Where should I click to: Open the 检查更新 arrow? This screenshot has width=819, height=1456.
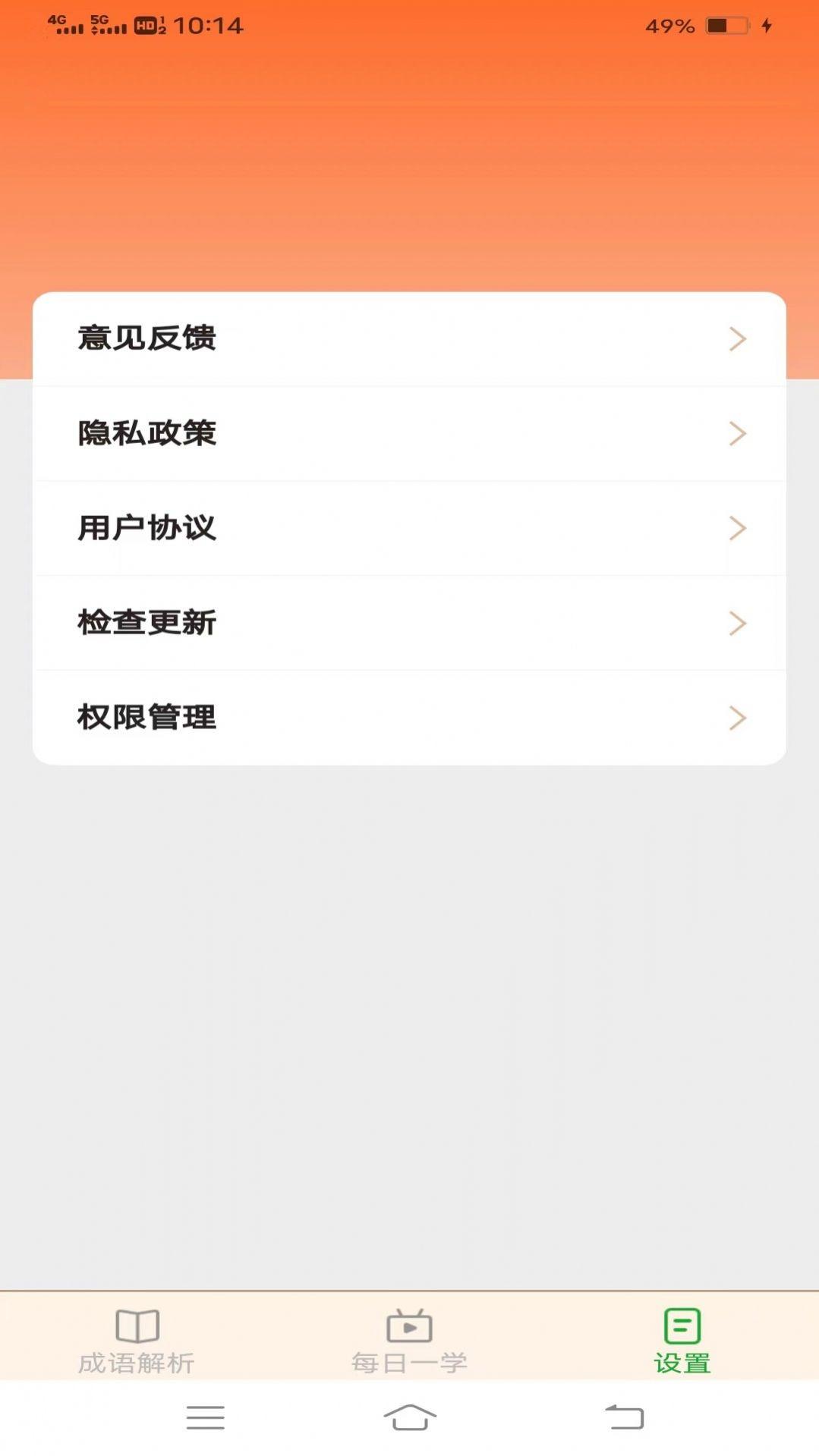tap(736, 623)
